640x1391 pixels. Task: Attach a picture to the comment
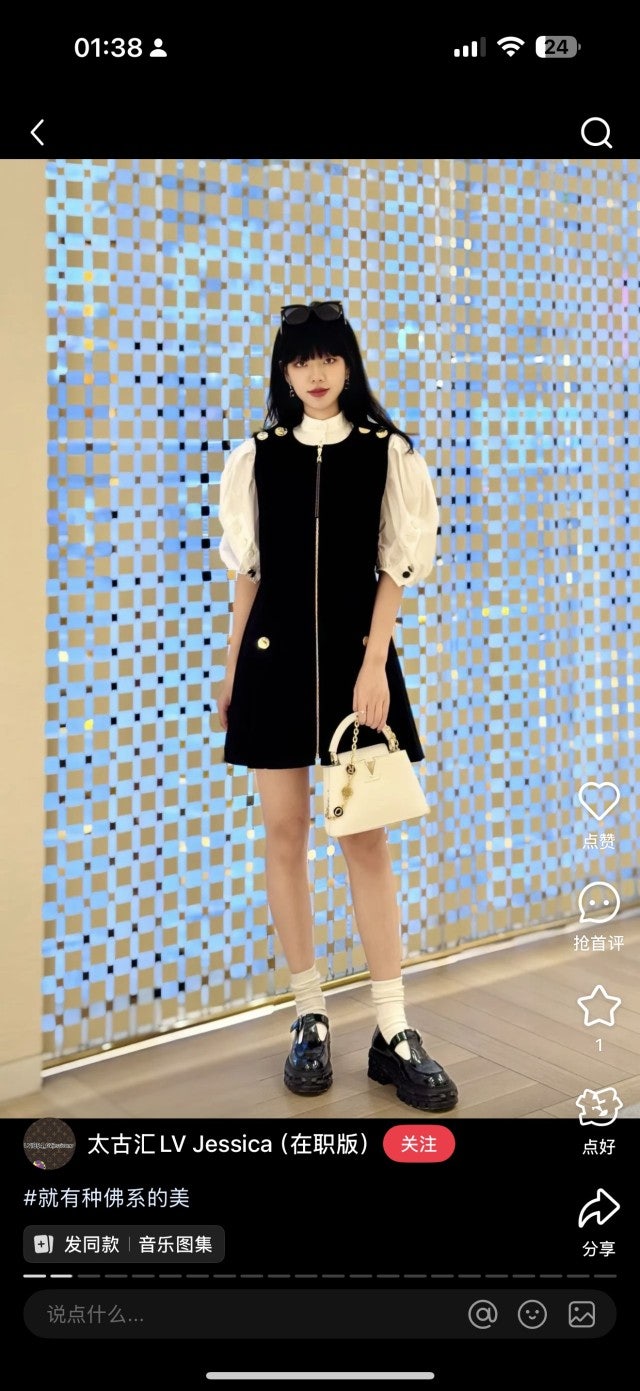582,1314
